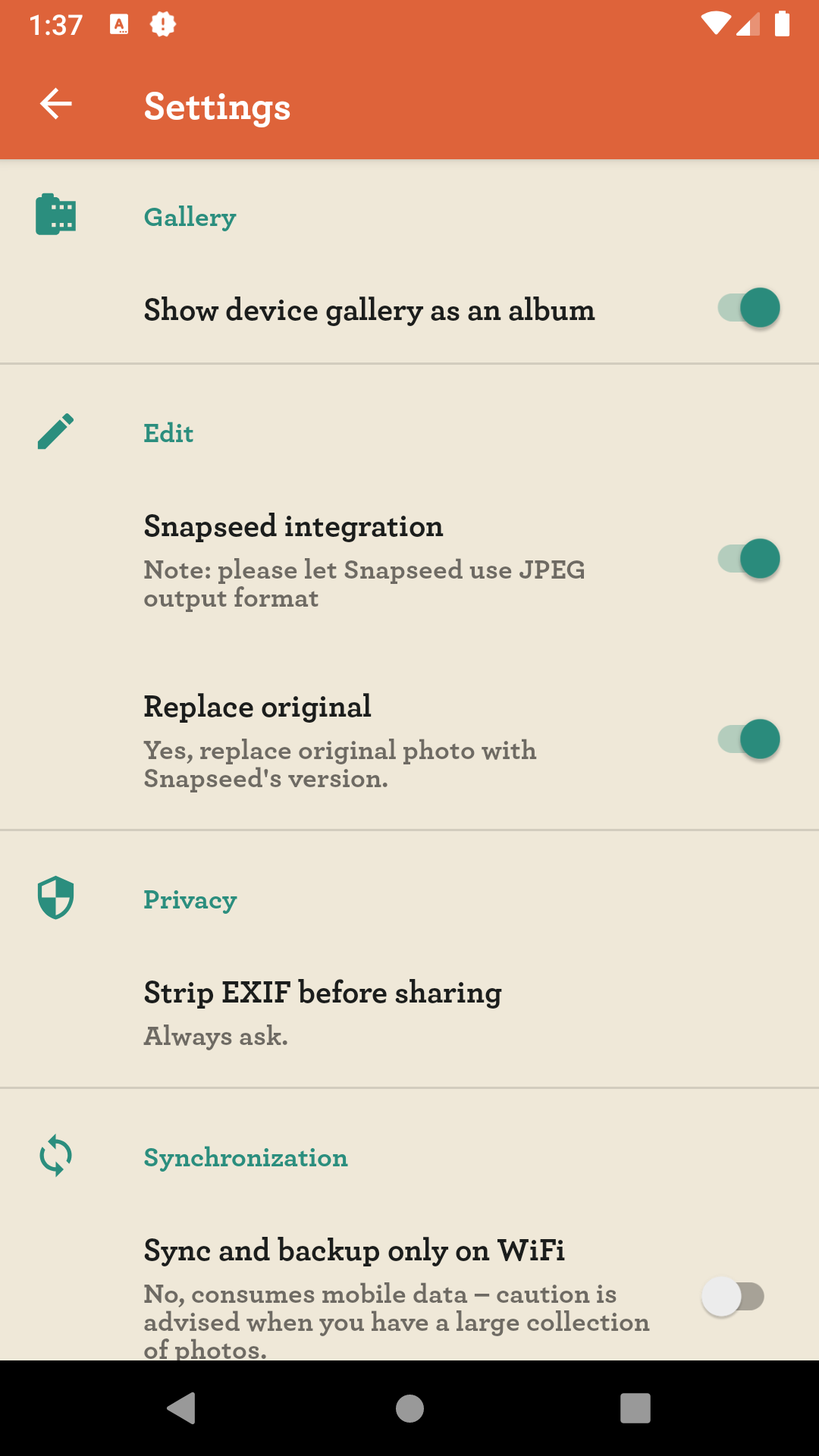The height and width of the screenshot is (1456, 819).
Task: Tap the system home button
Action: point(409,1408)
